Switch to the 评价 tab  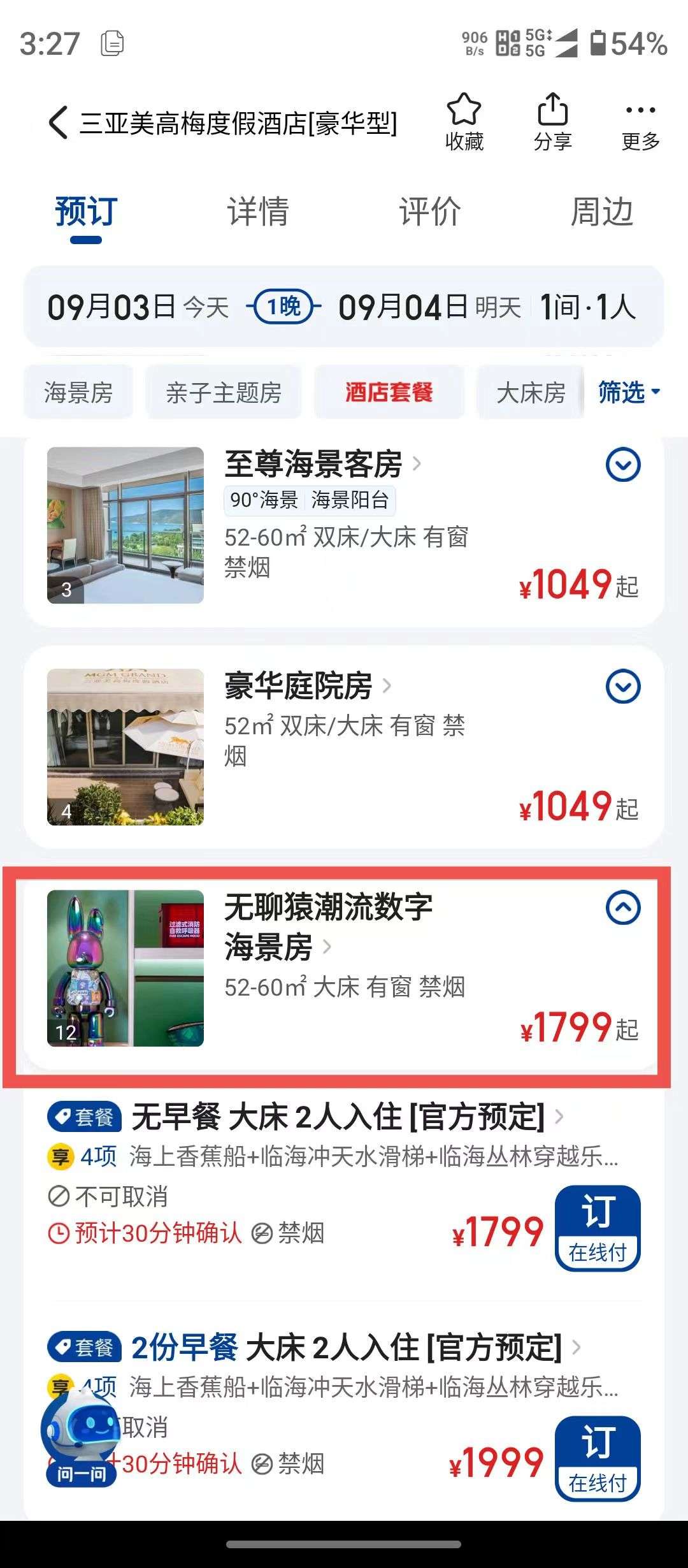coord(430,212)
